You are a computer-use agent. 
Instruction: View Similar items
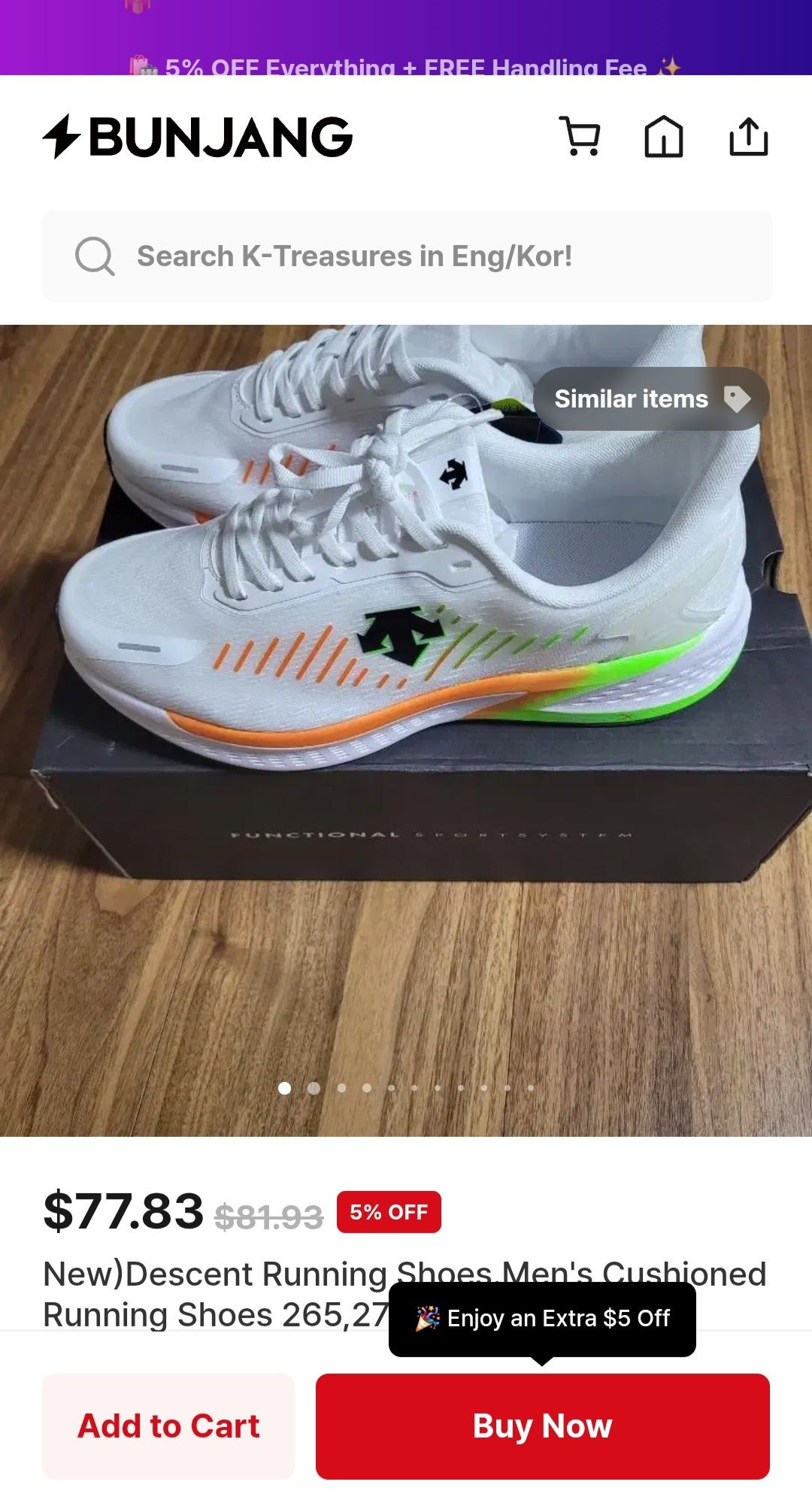(651, 399)
